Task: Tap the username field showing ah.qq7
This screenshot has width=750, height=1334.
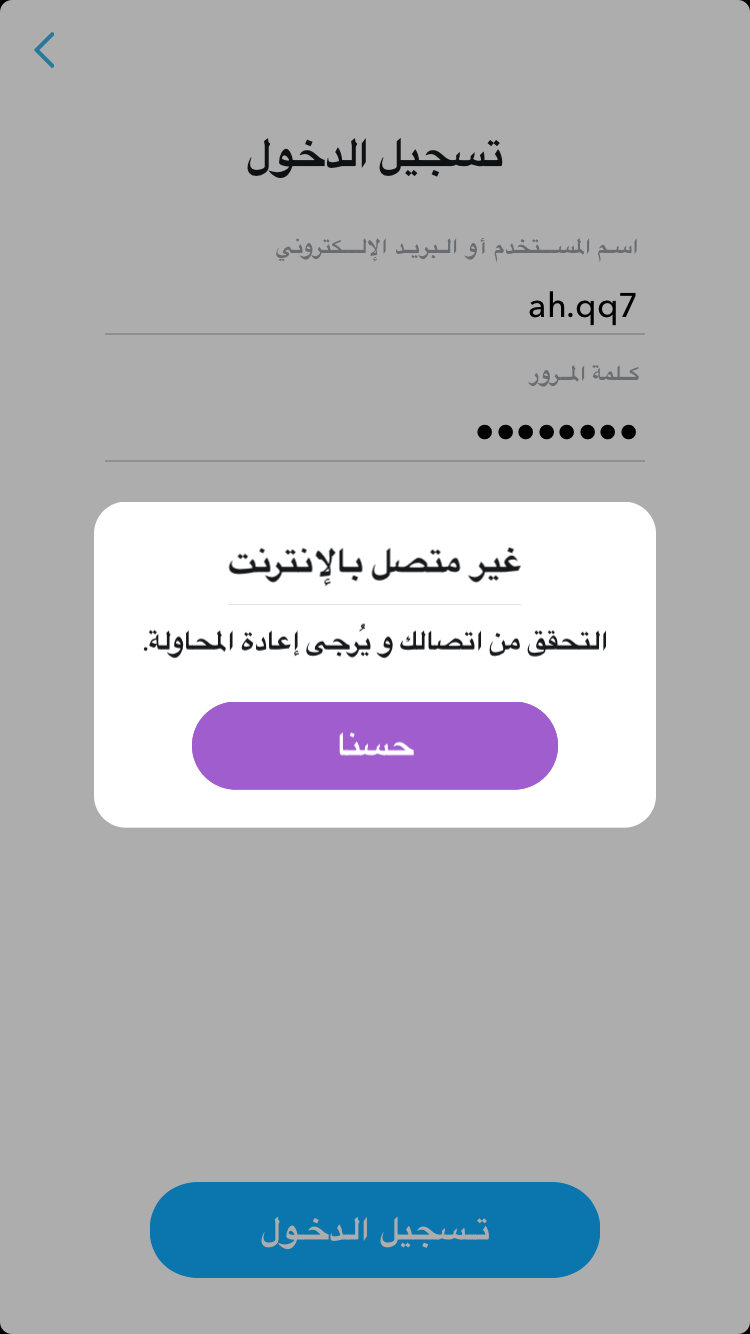Action: (375, 306)
